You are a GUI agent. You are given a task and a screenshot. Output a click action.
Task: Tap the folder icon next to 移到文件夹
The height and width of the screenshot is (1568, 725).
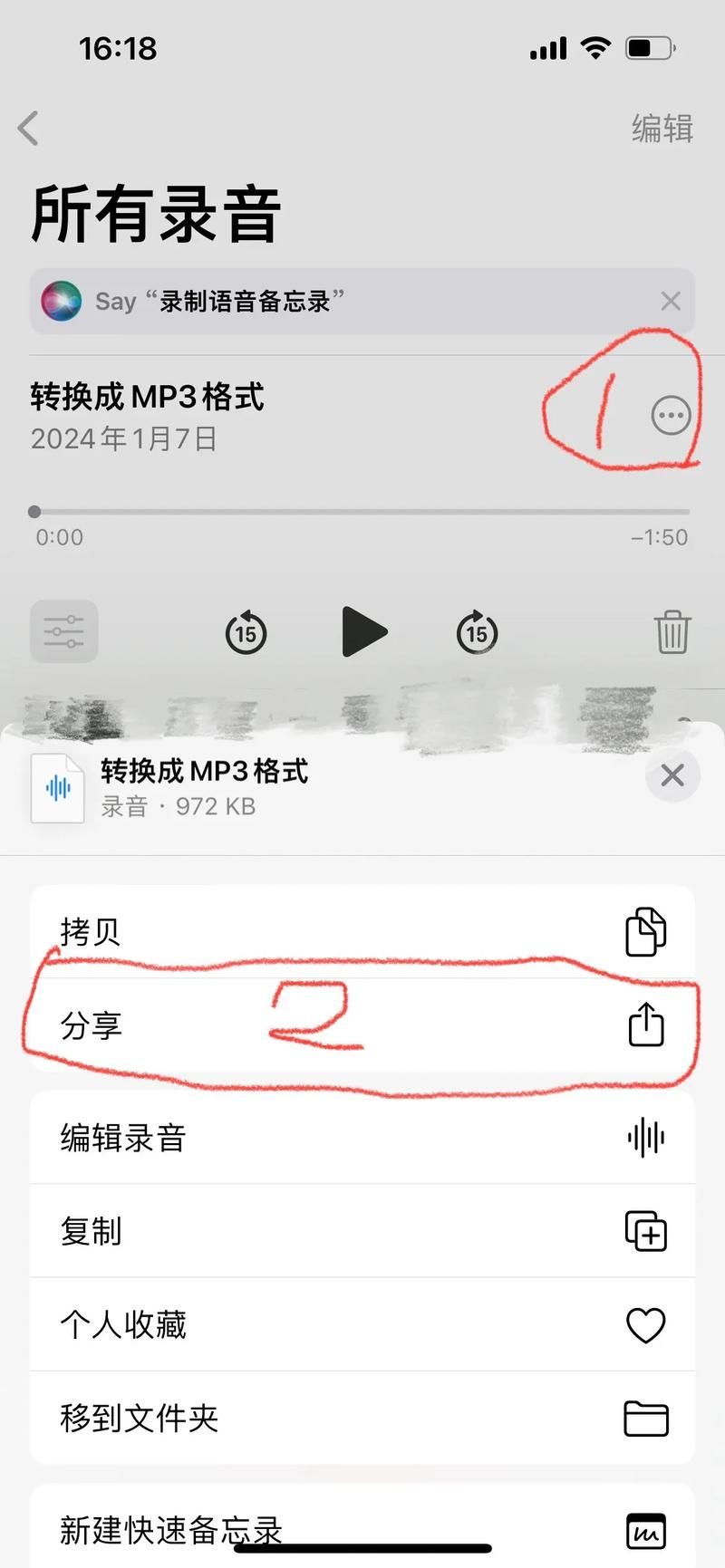644,1419
